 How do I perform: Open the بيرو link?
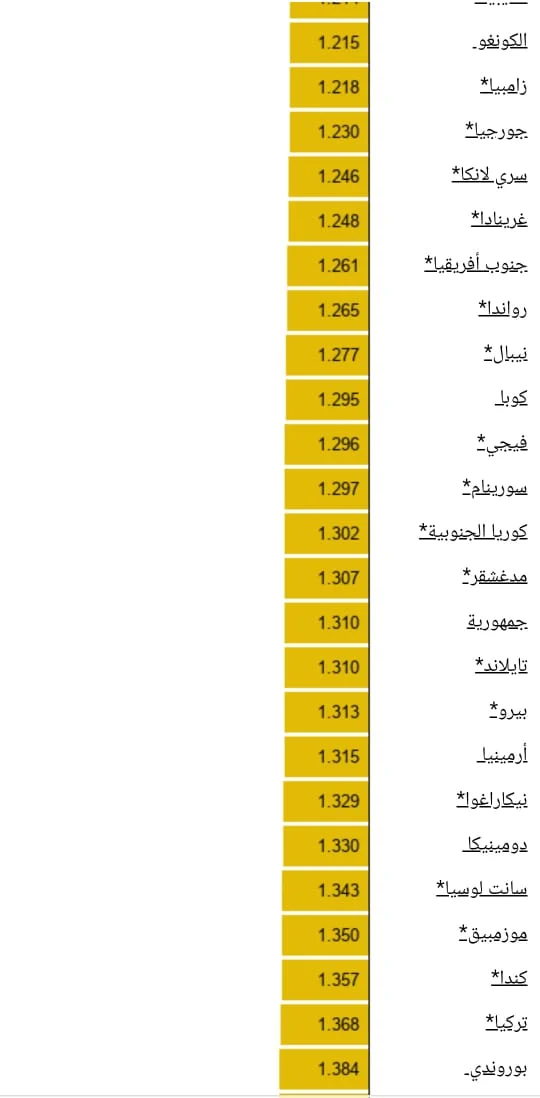(x=508, y=711)
